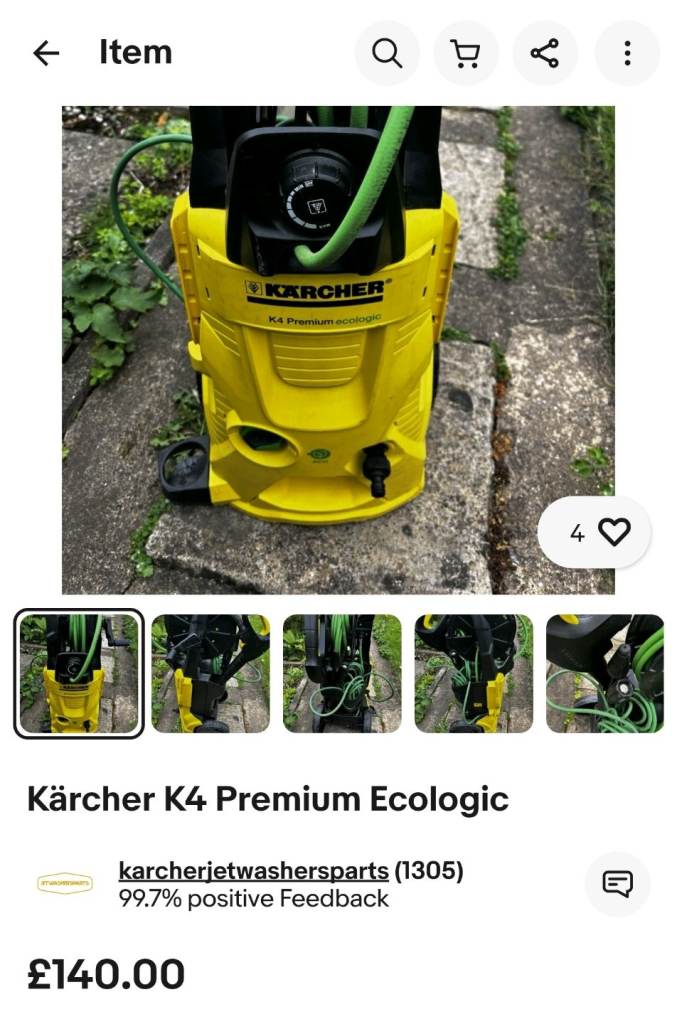Select the fifth photo thumbnail
This screenshot has height=1024, width=677.
(605, 673)
